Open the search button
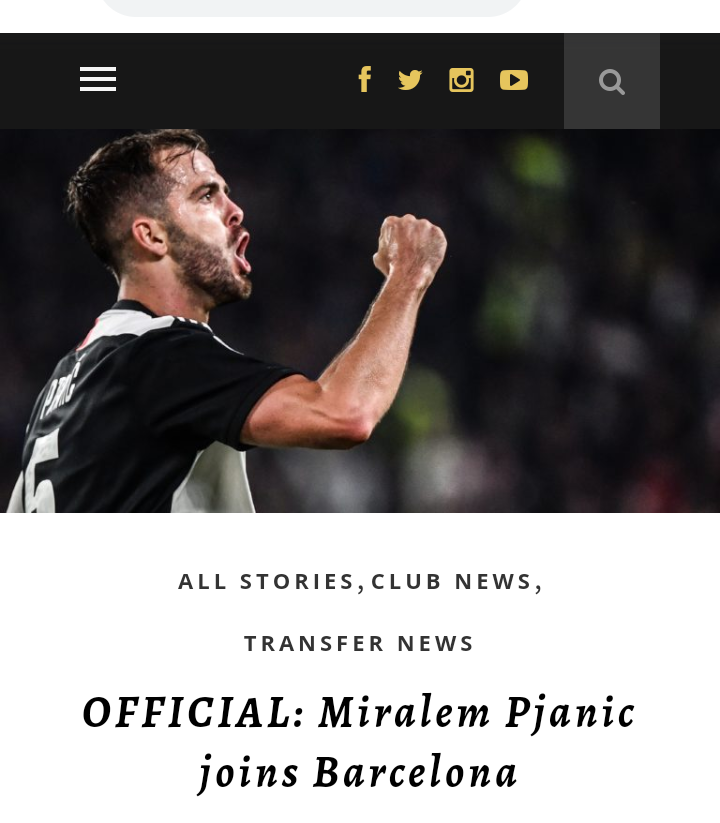 pos(612,81)
